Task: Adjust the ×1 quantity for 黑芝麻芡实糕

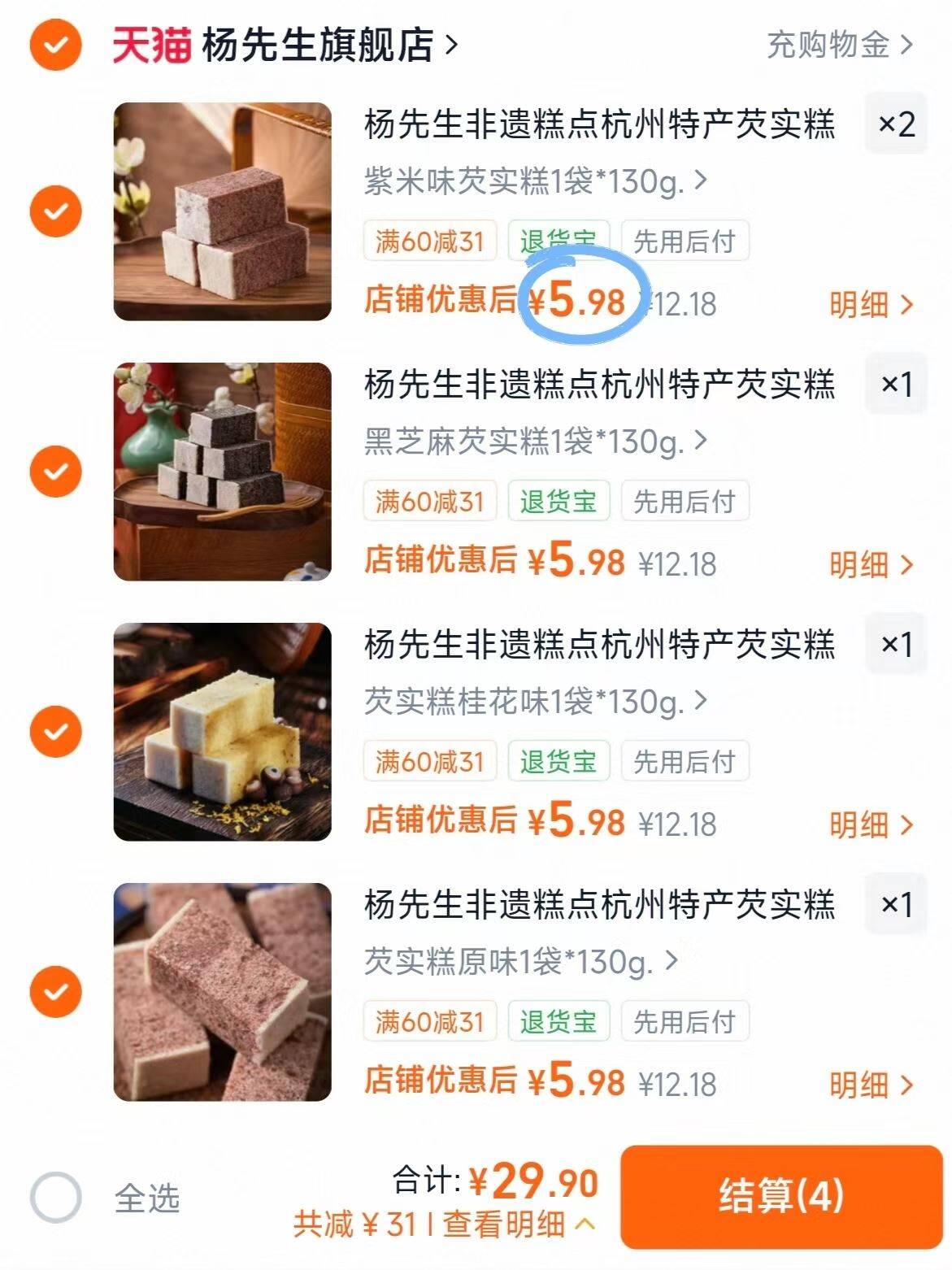Action: pos(896,384)
